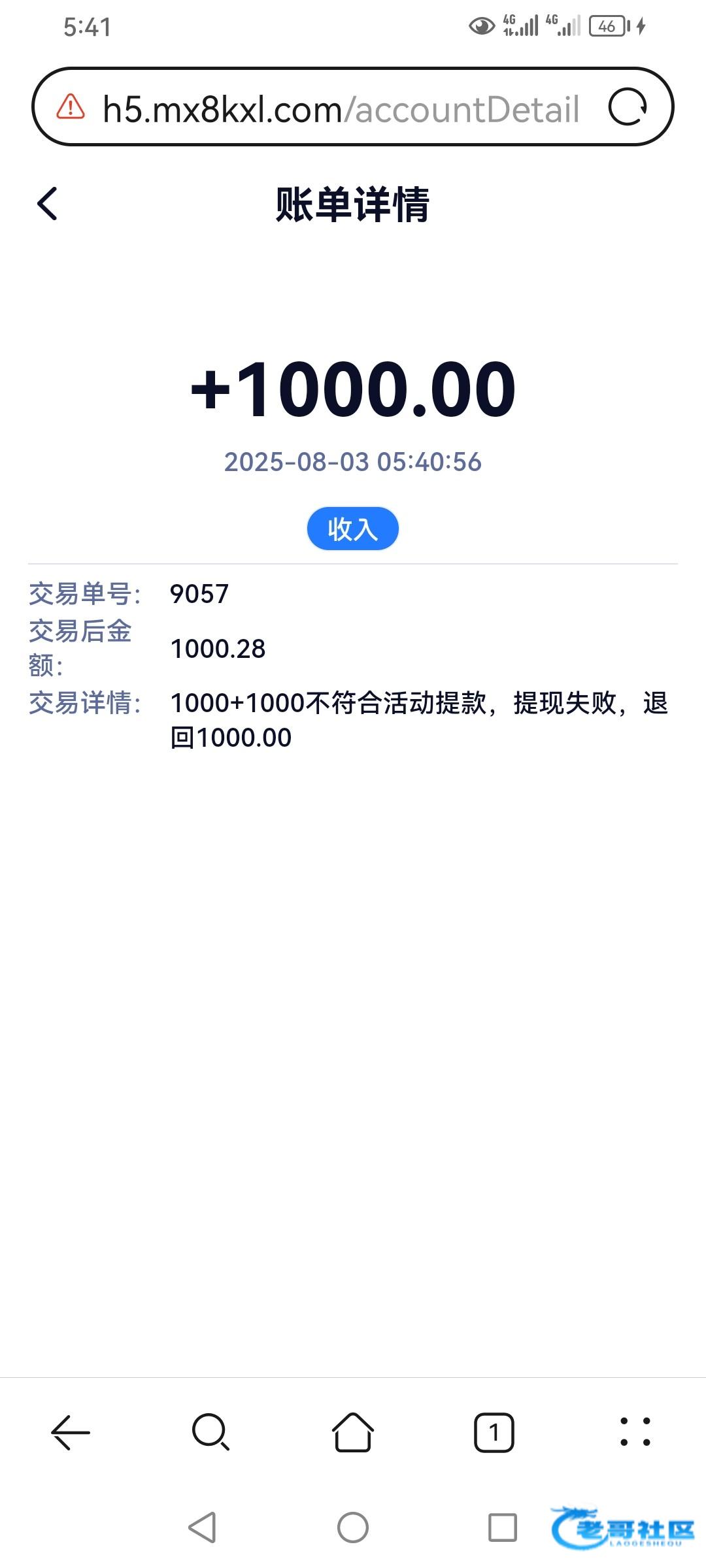Tap the system home button

(x=353, y=1527)
